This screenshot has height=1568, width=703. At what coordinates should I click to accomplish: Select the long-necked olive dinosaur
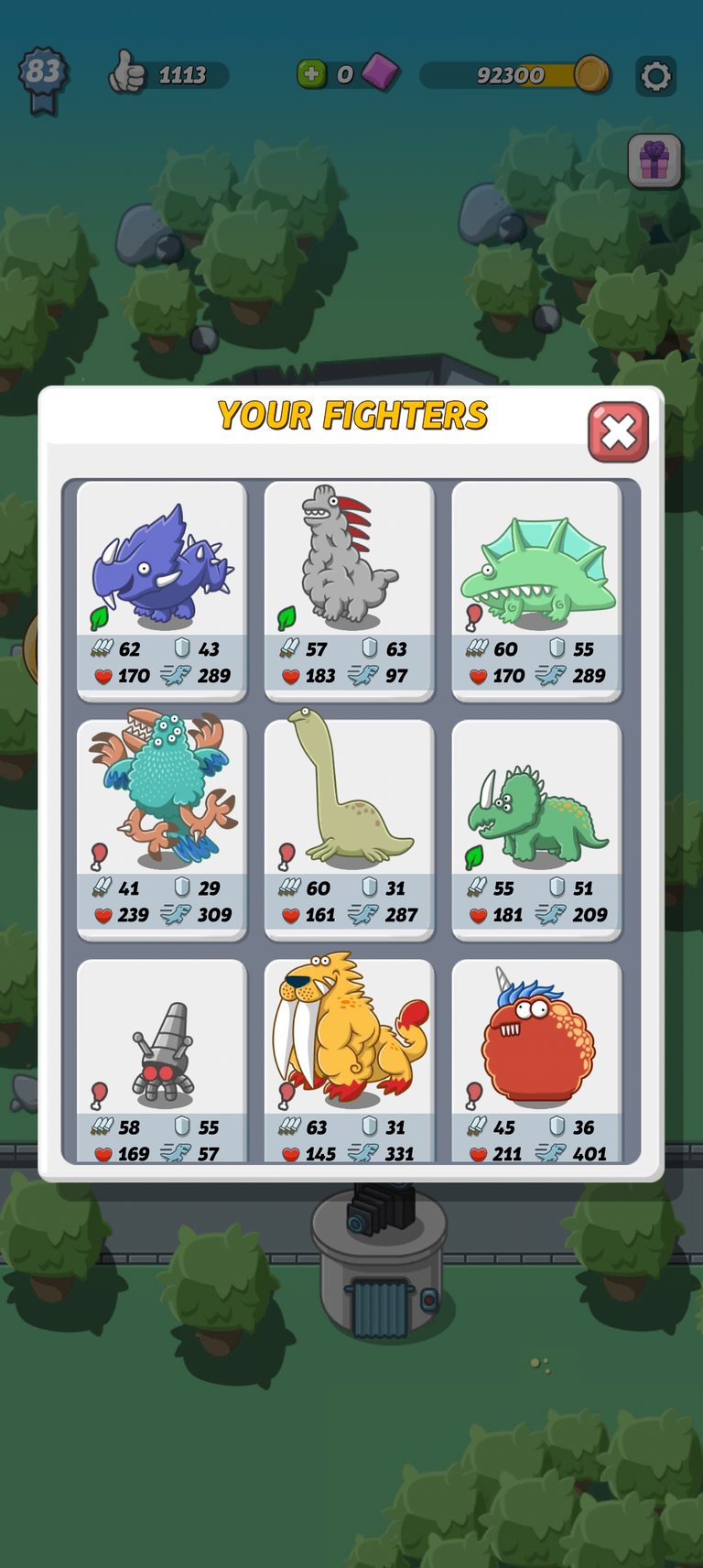coord(349,830)
